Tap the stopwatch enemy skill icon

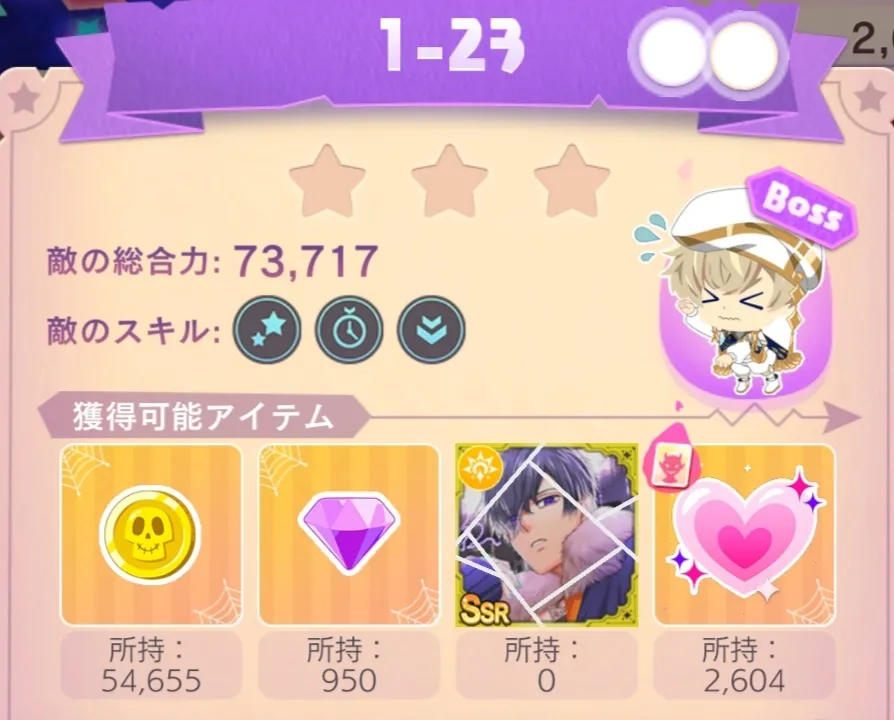coord(349,328)
